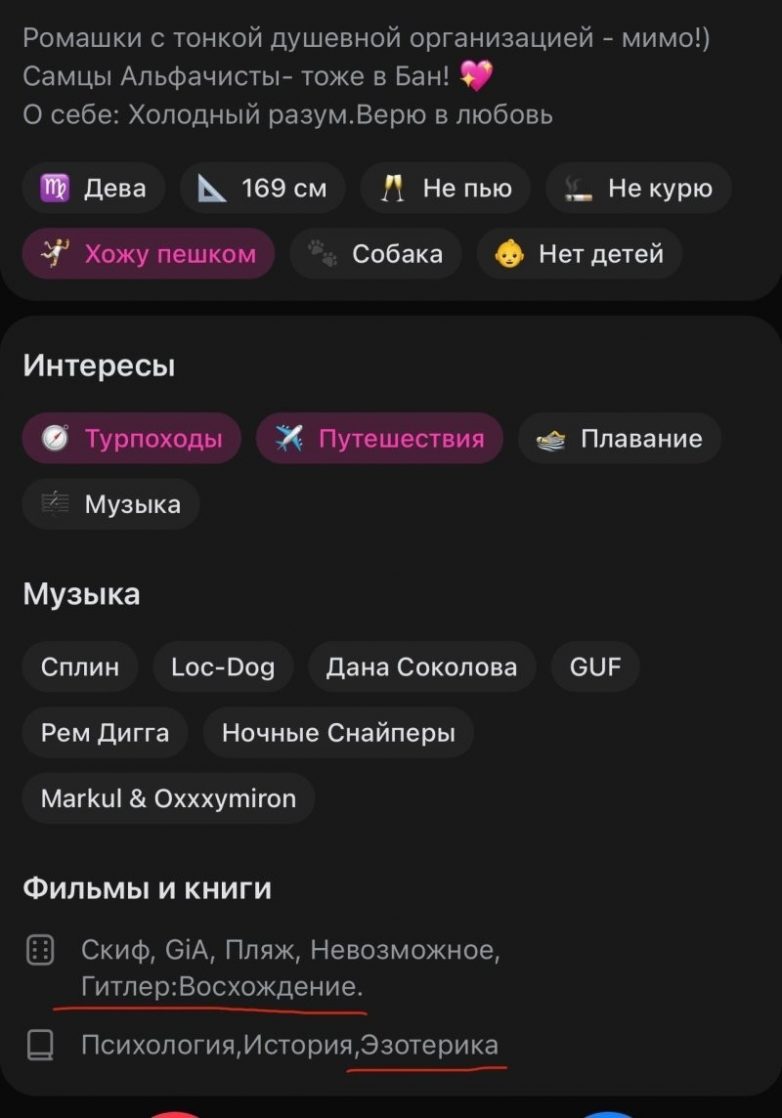This screenshot has width=782, height=1118.
Task: Tap the Ночные Снайперы music chip
Action: [x=338, y=733]
